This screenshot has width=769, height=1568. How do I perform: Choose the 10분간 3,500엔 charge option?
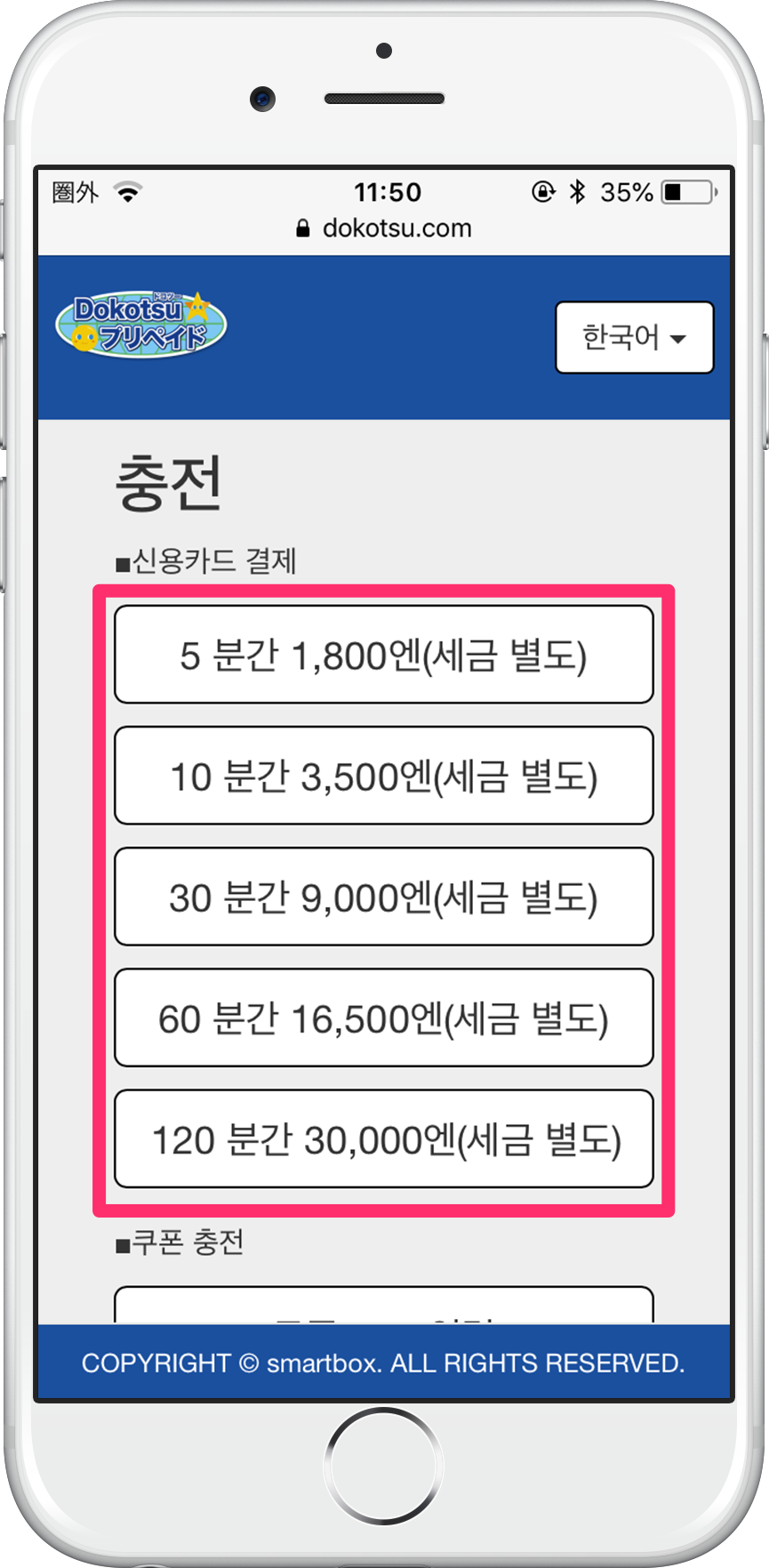[x=384, y=776]
